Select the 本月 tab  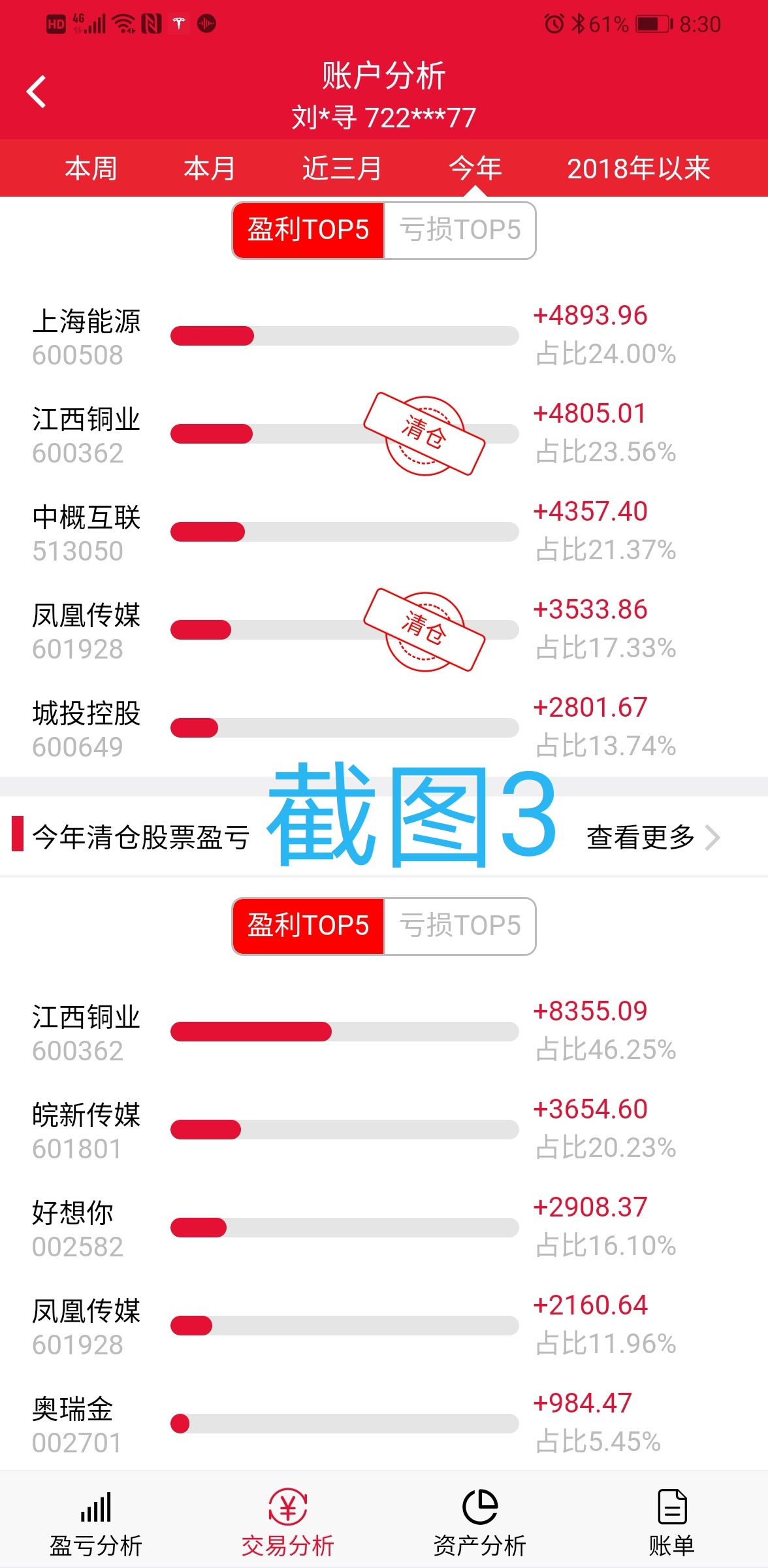(209, 169)
